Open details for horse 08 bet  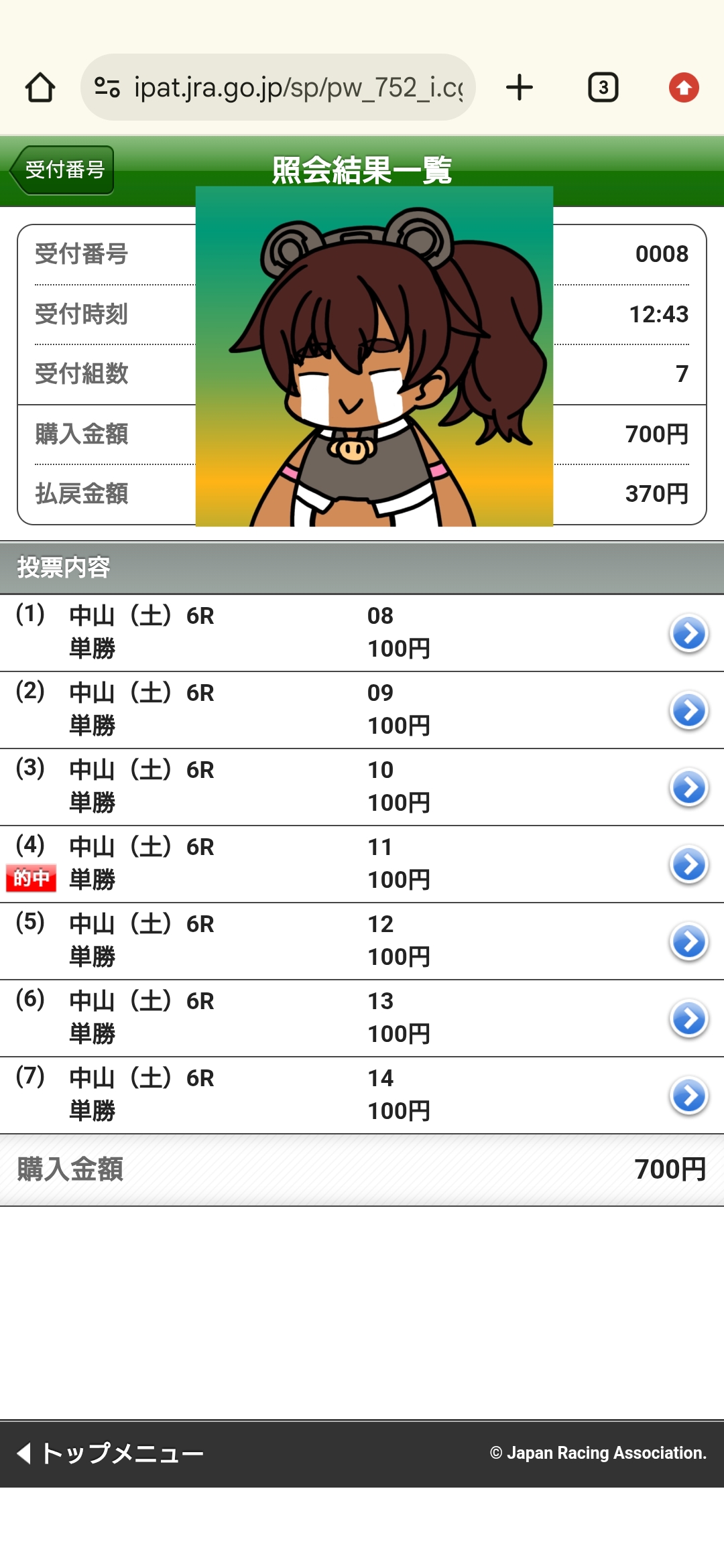coord(688,633)
